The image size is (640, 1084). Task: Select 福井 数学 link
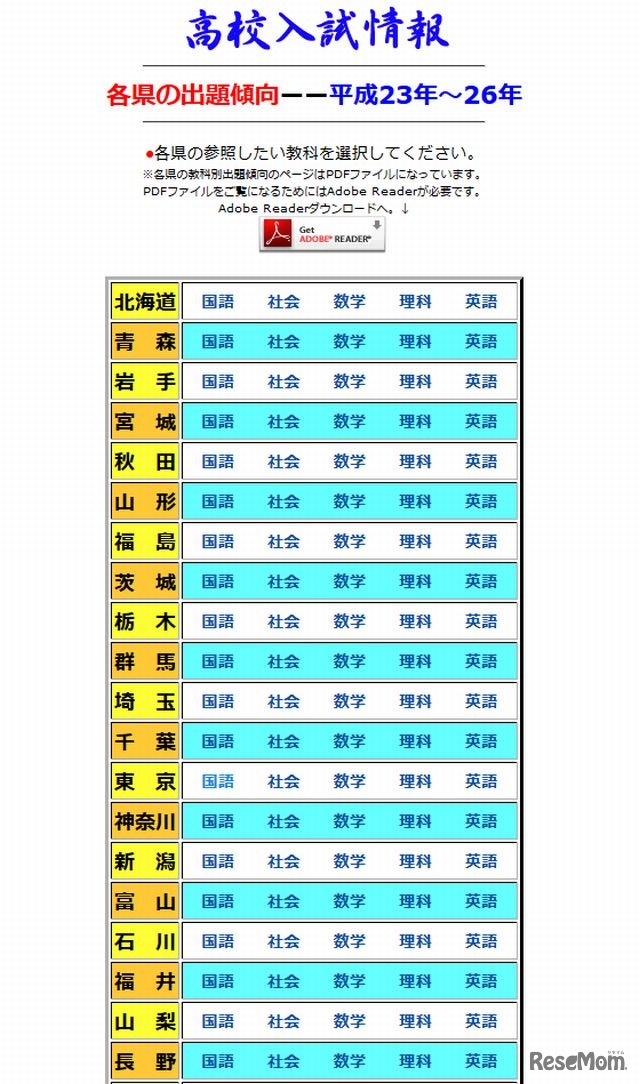[349, 981]
